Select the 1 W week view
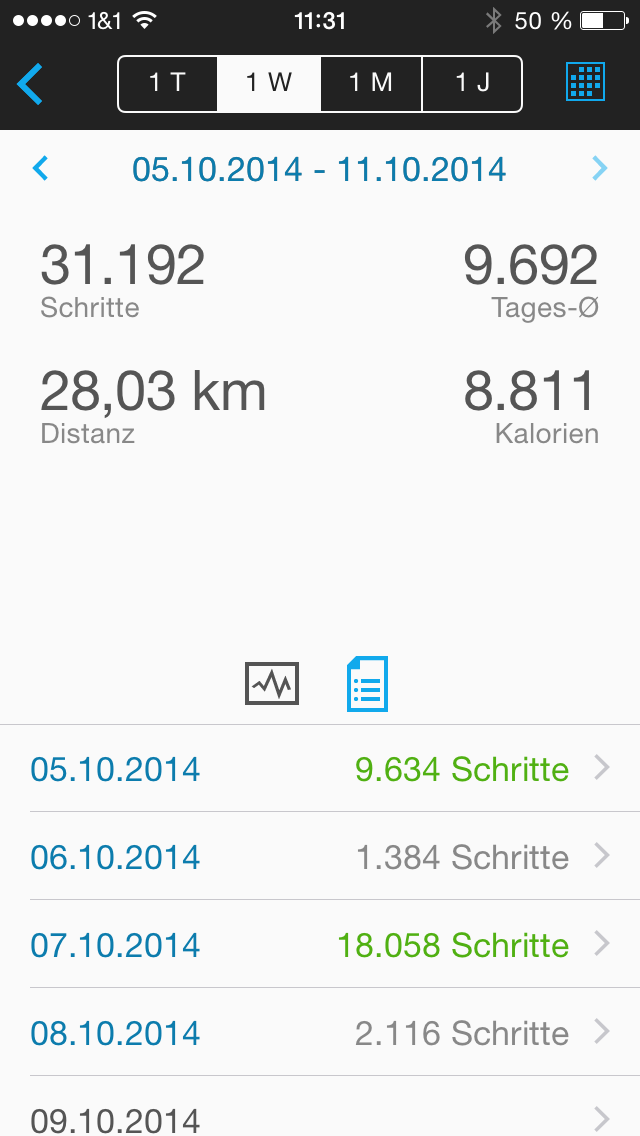This screenshot has height=1136, width=640. 269,83
